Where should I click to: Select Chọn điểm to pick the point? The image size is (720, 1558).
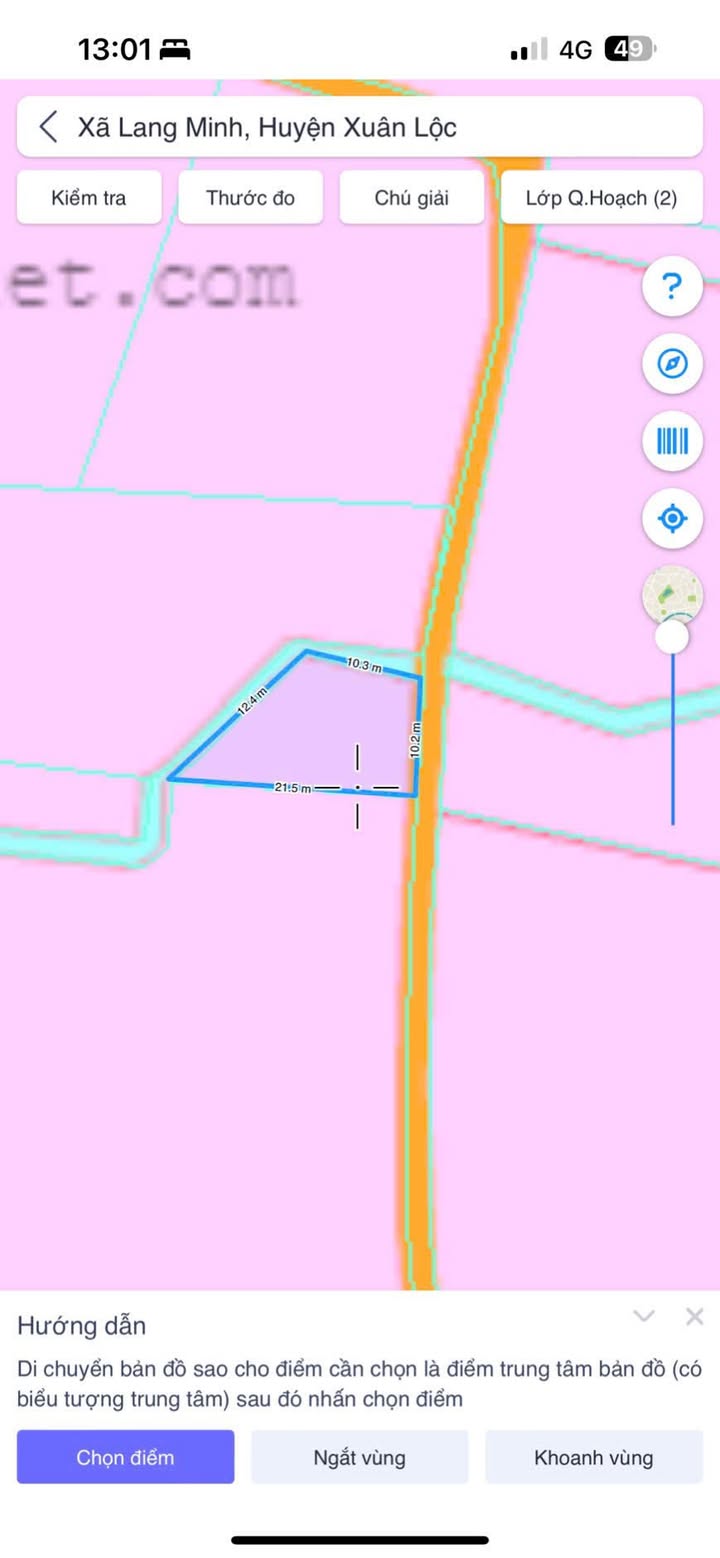(126, 1457)
